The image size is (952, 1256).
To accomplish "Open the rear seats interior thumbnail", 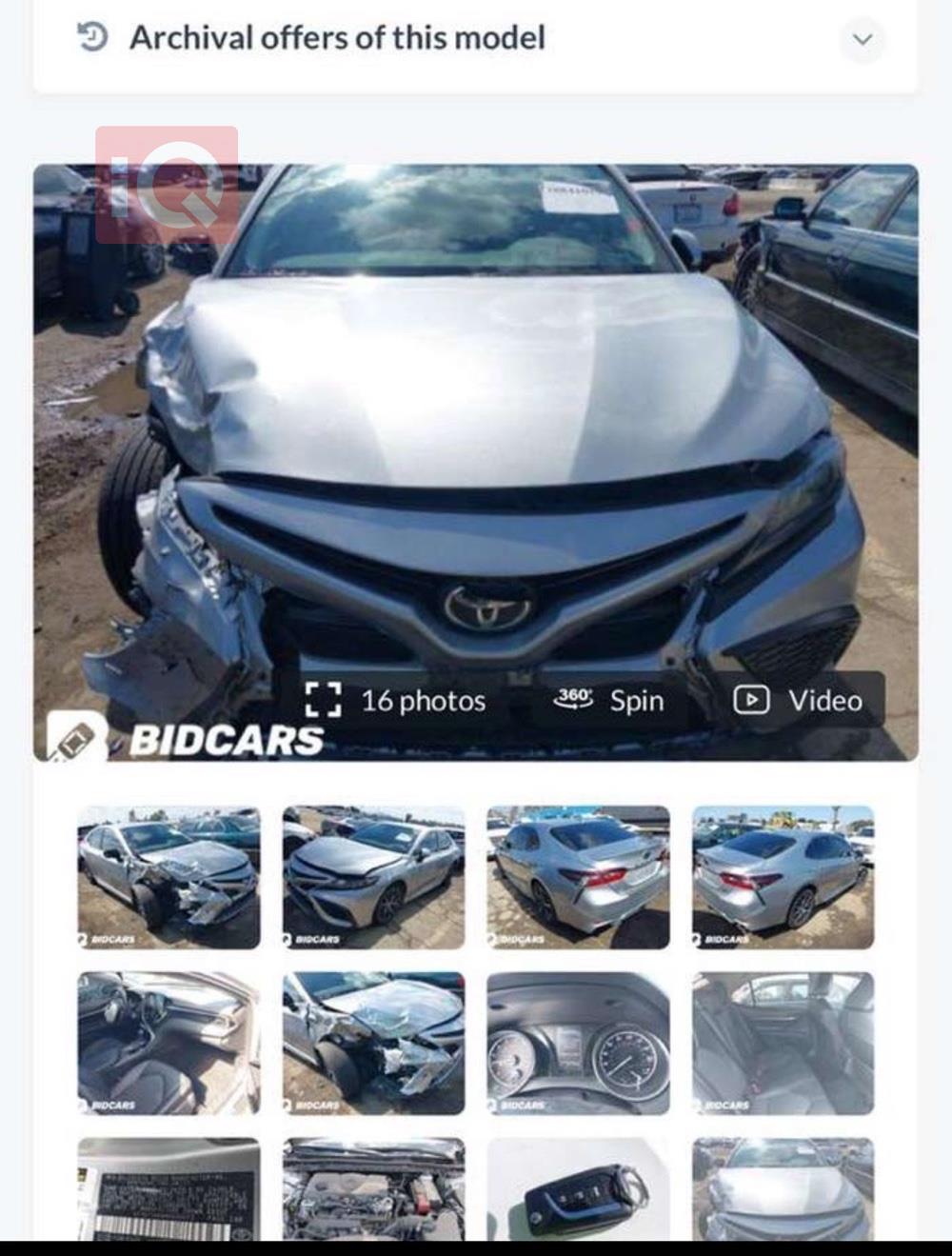I will [783, 1043].
